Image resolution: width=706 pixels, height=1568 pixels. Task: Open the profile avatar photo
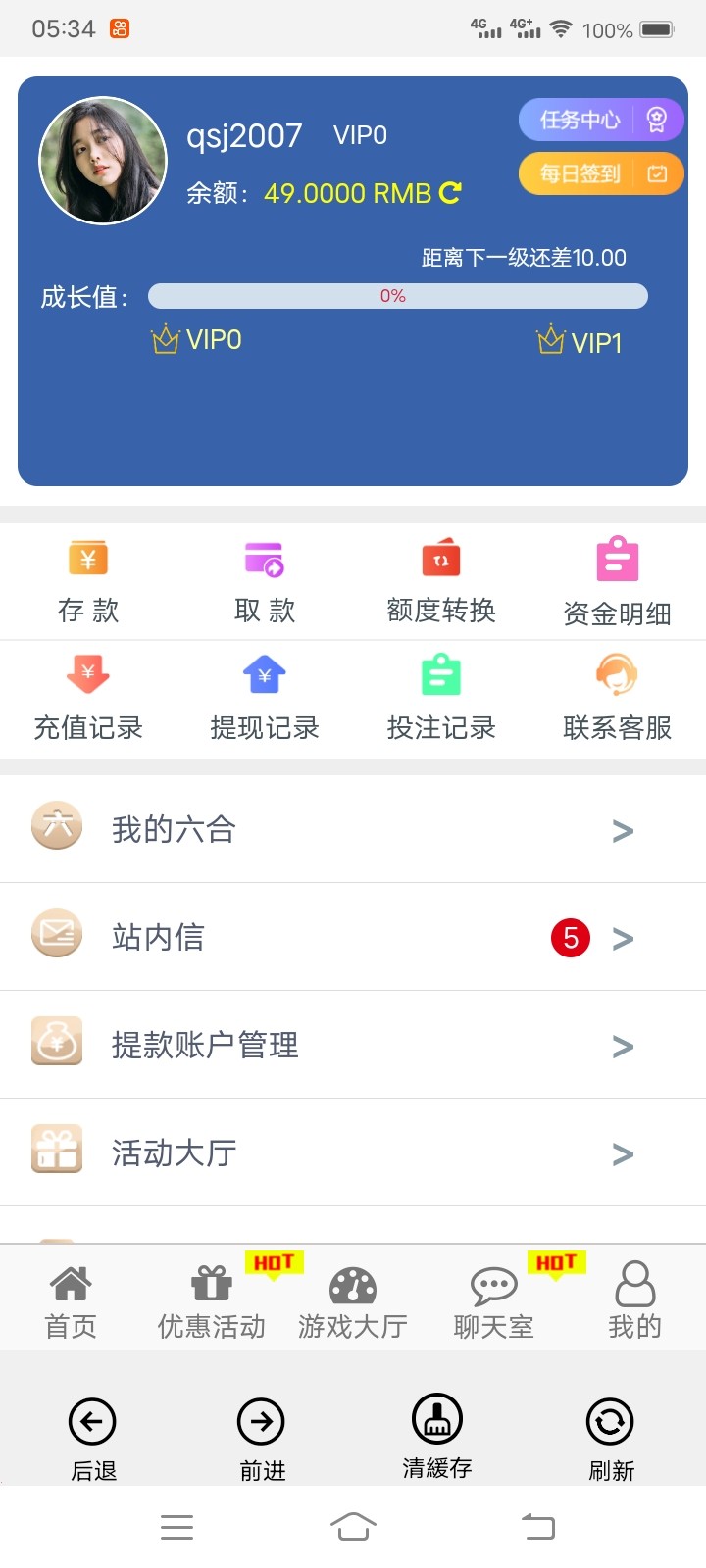[x=102, y=160]
